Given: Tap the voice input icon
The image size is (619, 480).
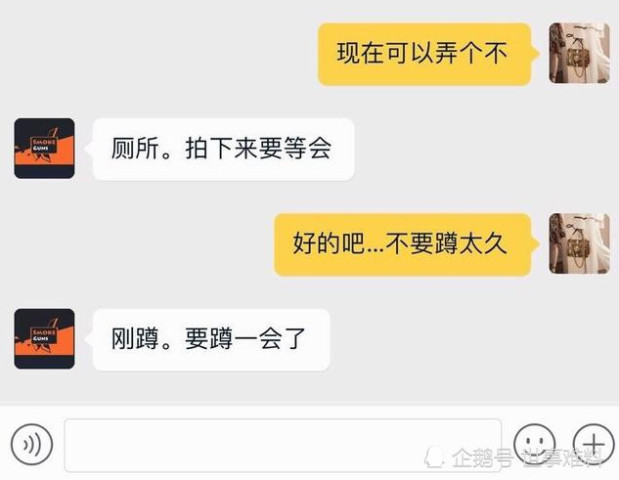Looking at the screenshot, I should pos(32,444).
